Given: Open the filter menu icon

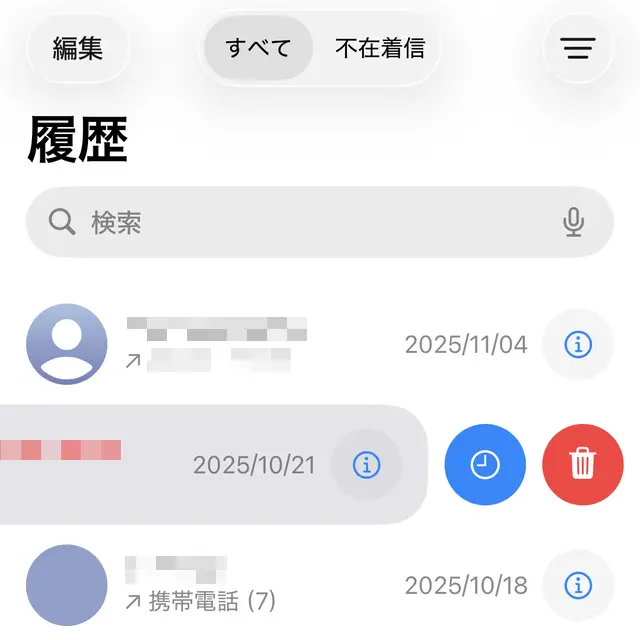Looking at the screenshot, I should [x=577, y=48].
